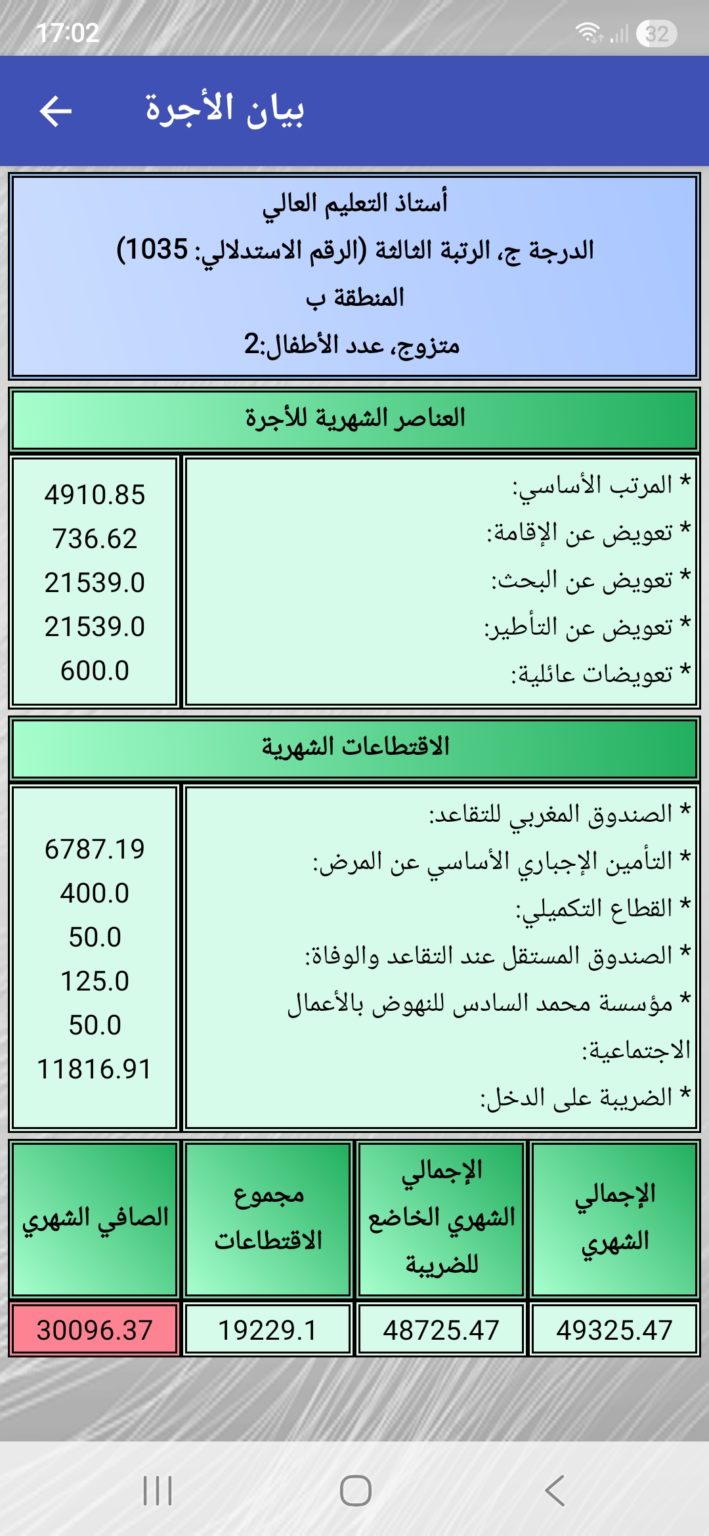Go back using the system navigation button
The height and width of the screenshot is (1536, 709).
tap(554, 1490)
